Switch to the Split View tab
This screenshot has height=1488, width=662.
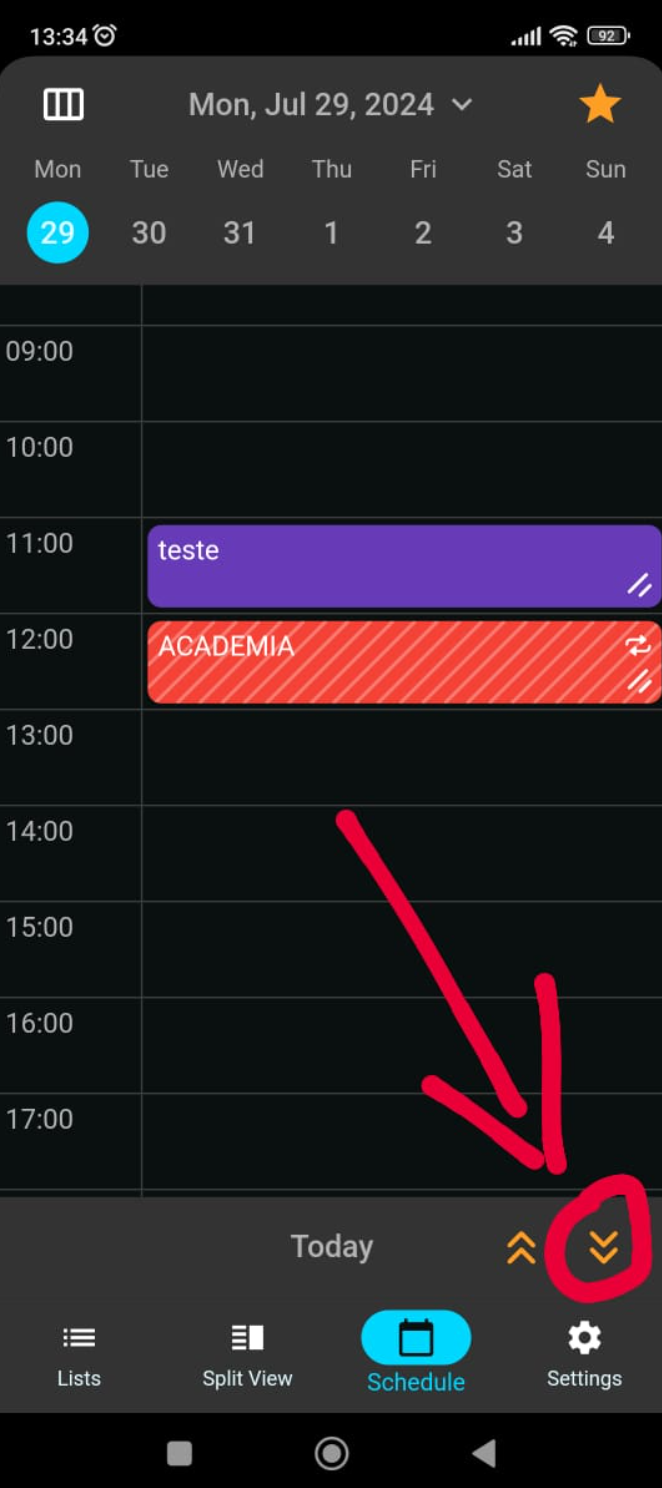[x=247, y=1354]
